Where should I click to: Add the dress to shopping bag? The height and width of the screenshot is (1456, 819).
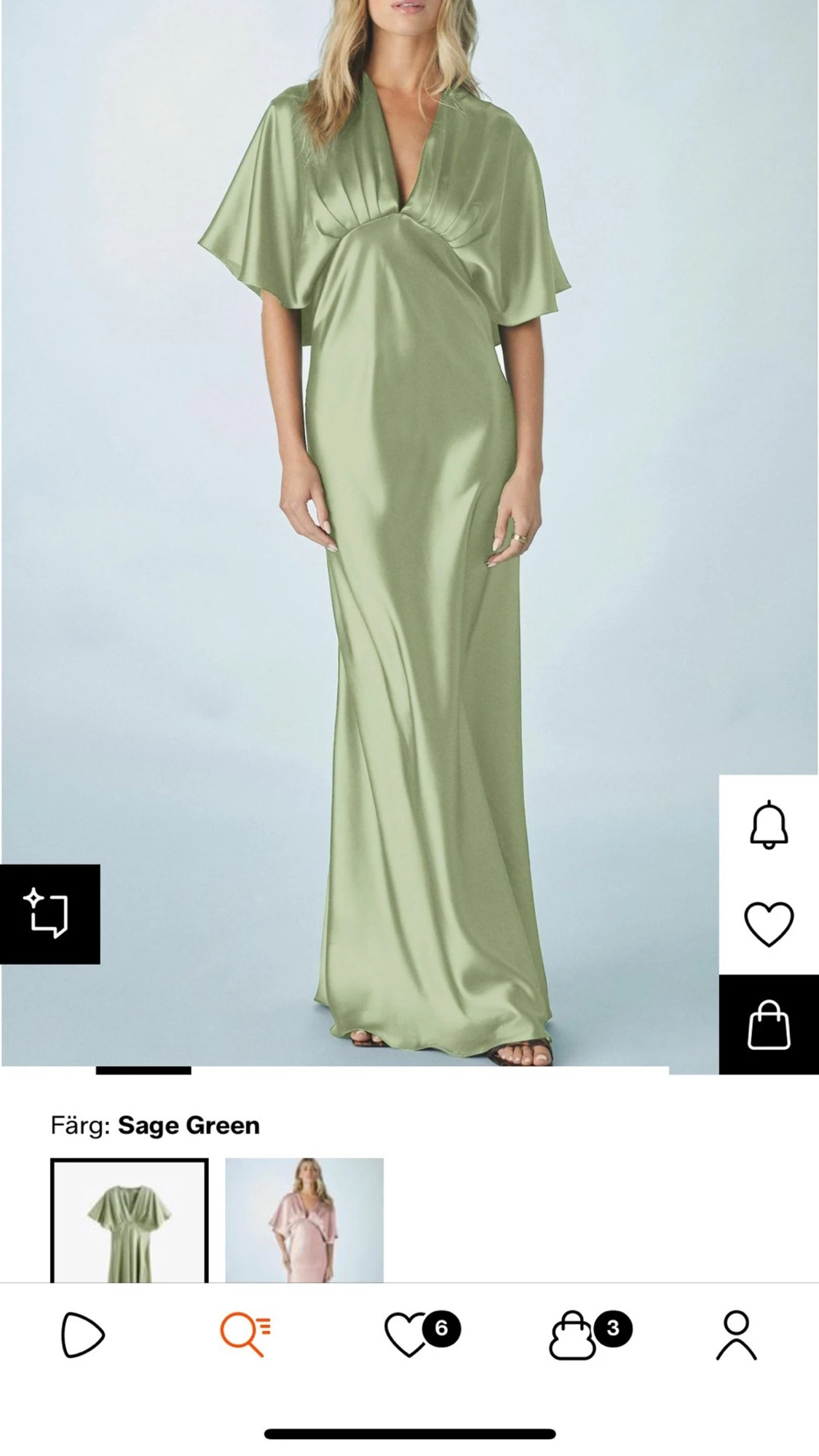coord(769,1024)
